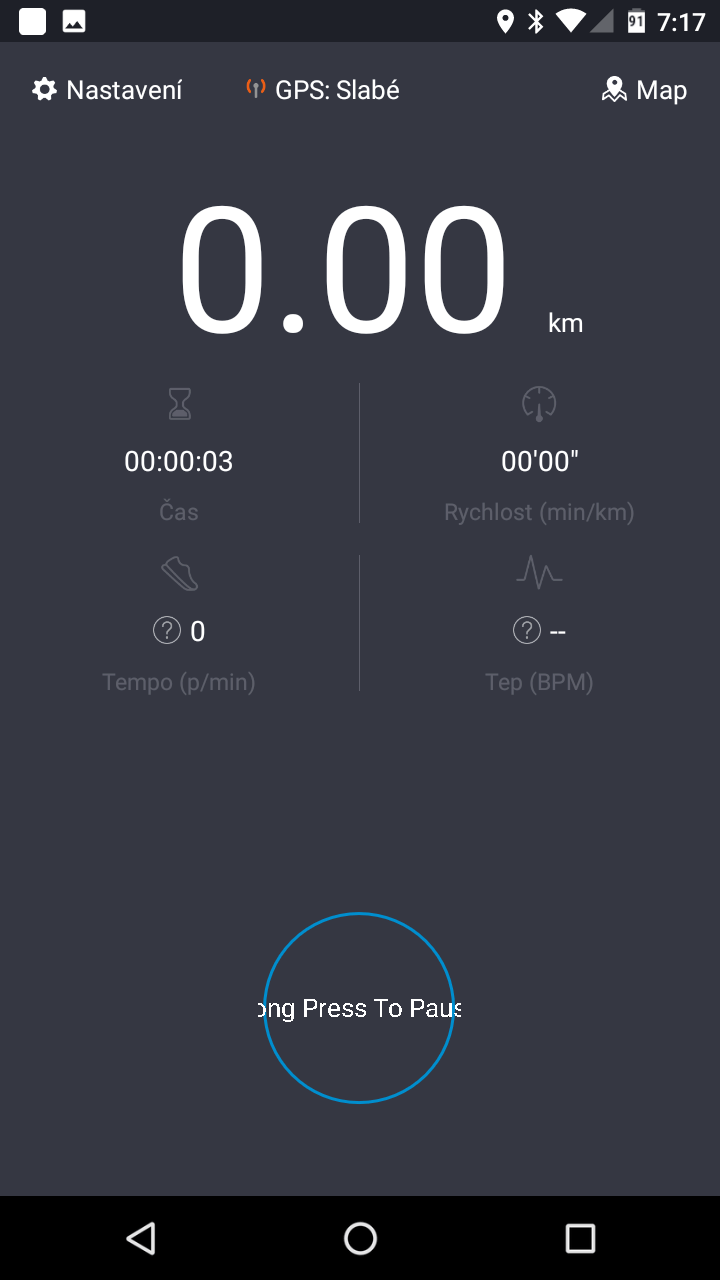Open the Map view
This screenshot has height=1280, width=720.
coord(644,90)
